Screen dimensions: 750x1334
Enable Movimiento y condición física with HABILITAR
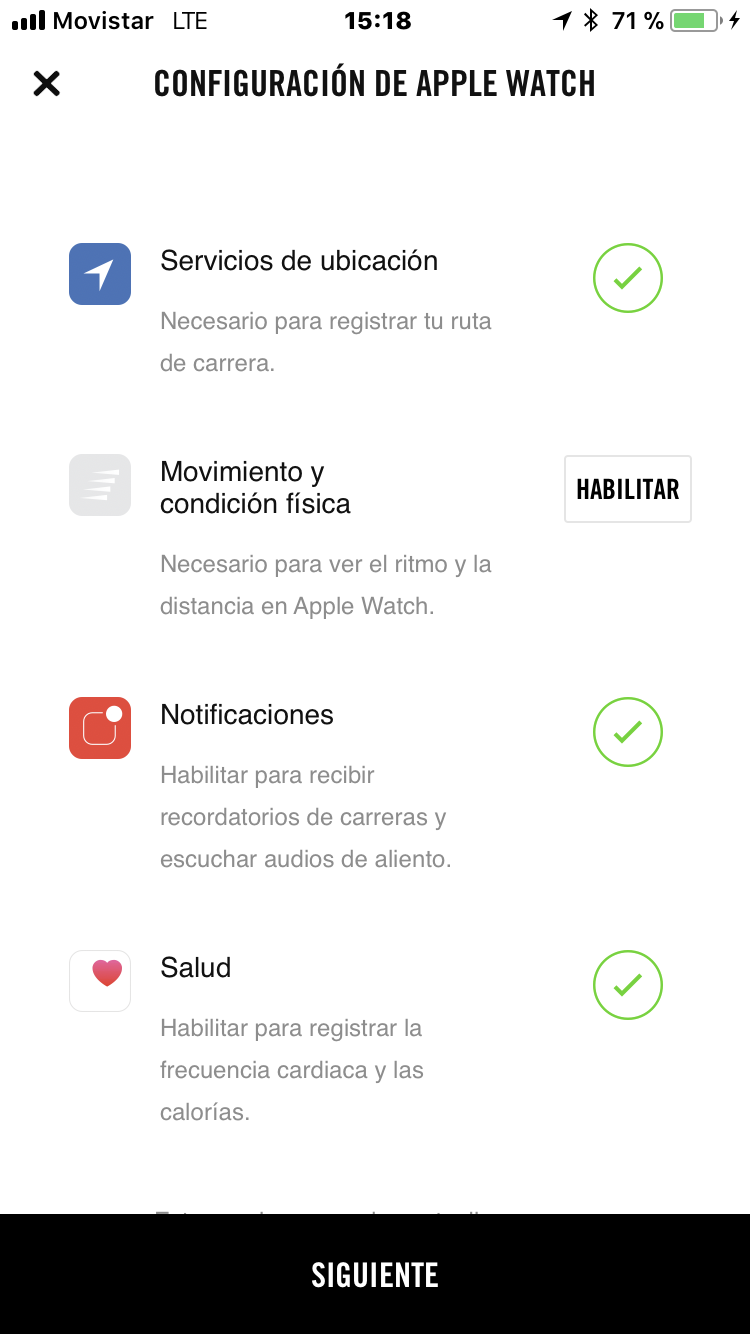pos(627,489)
